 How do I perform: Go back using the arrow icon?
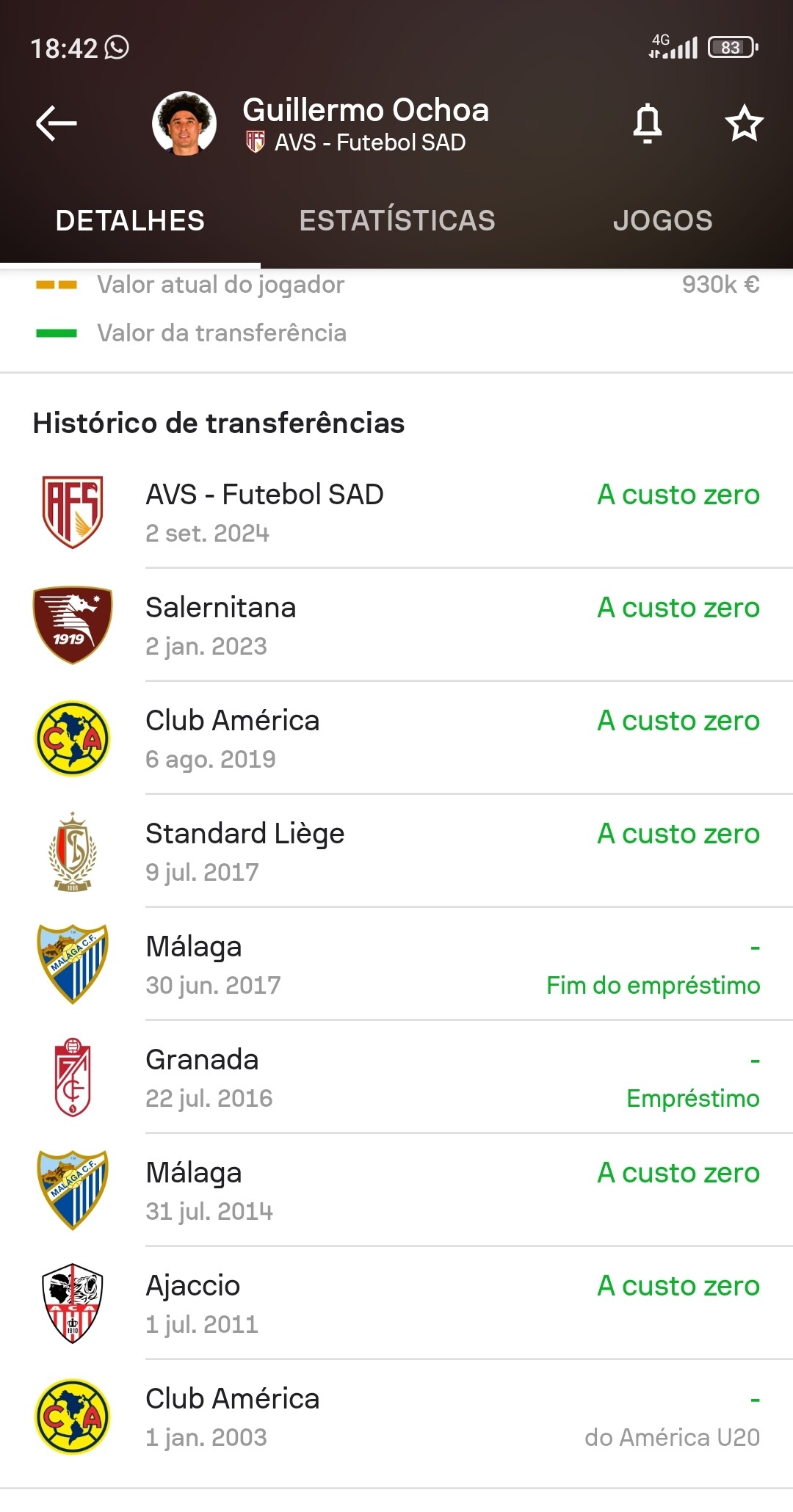point(57,123)
